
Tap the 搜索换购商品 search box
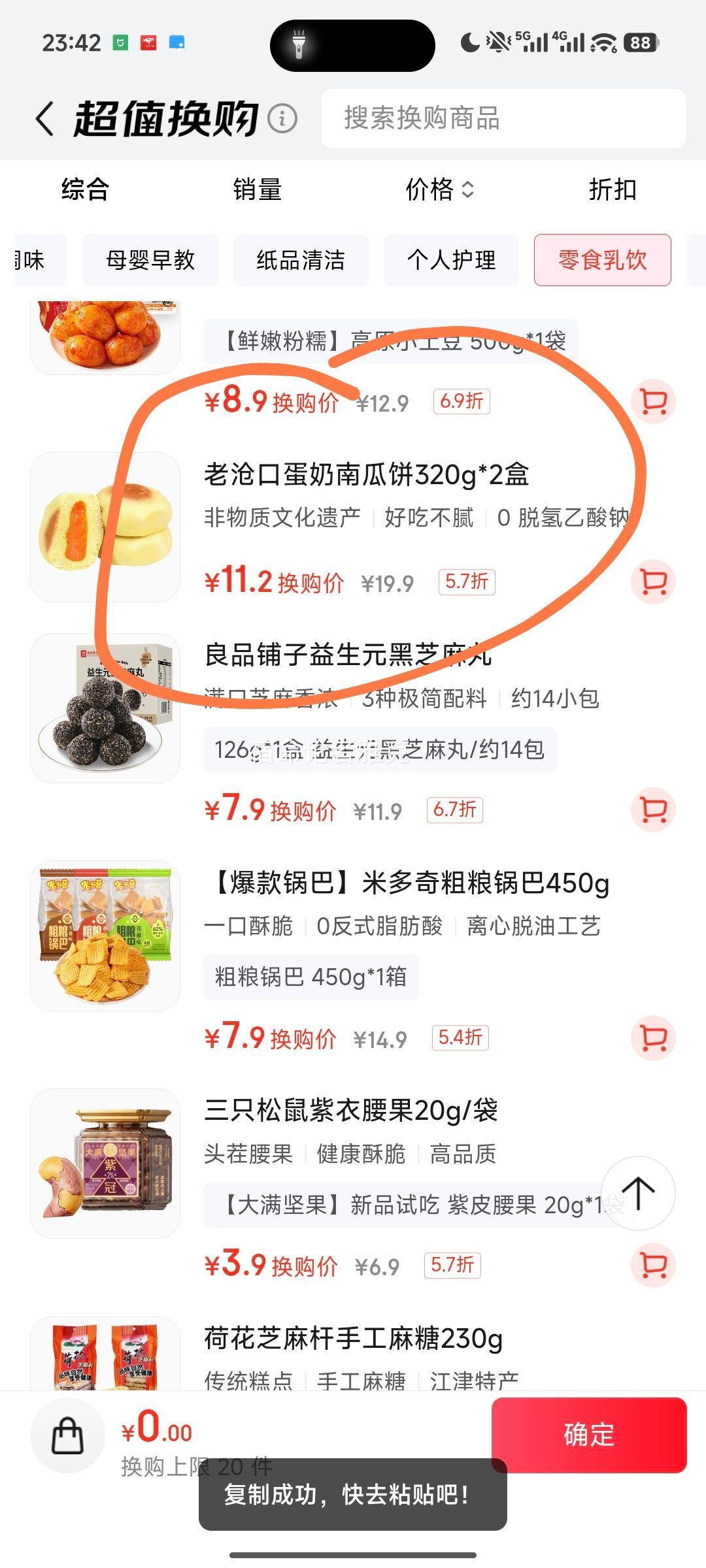(503, 119)
